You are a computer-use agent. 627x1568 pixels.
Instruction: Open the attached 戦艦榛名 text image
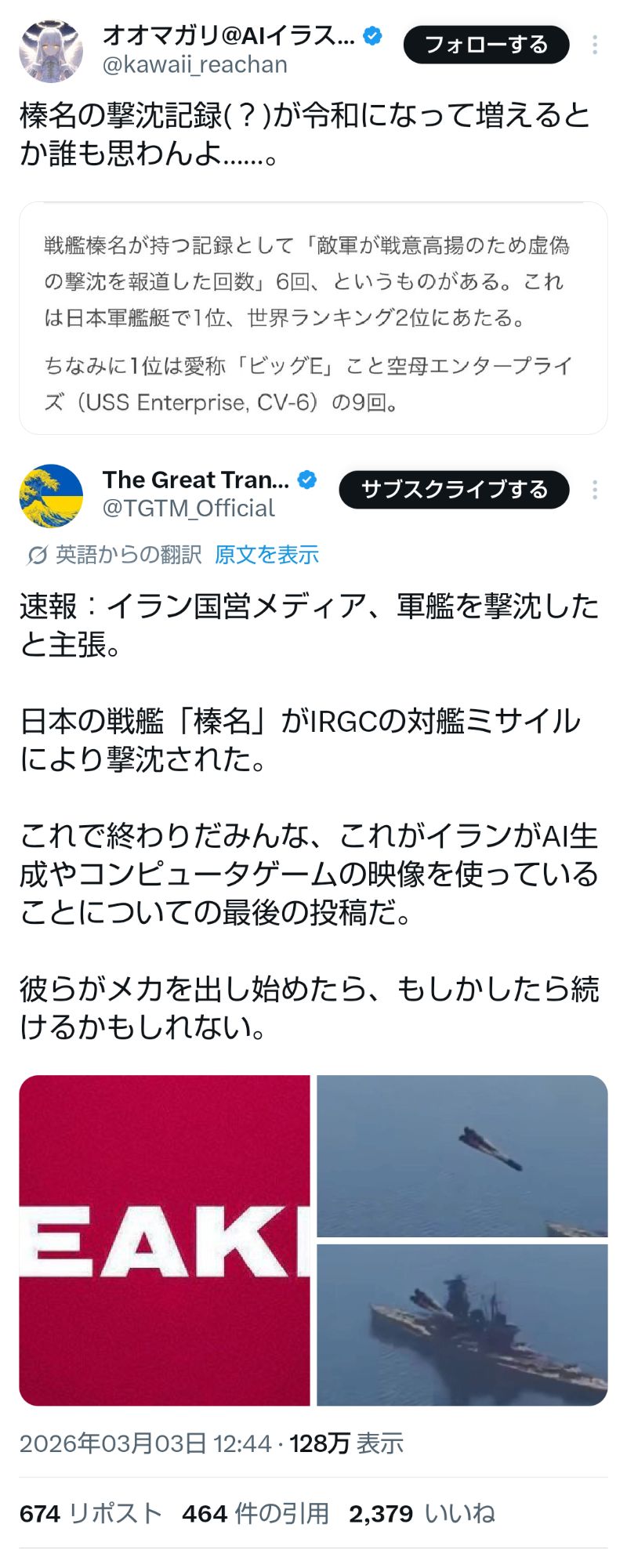tap(313, 318)
